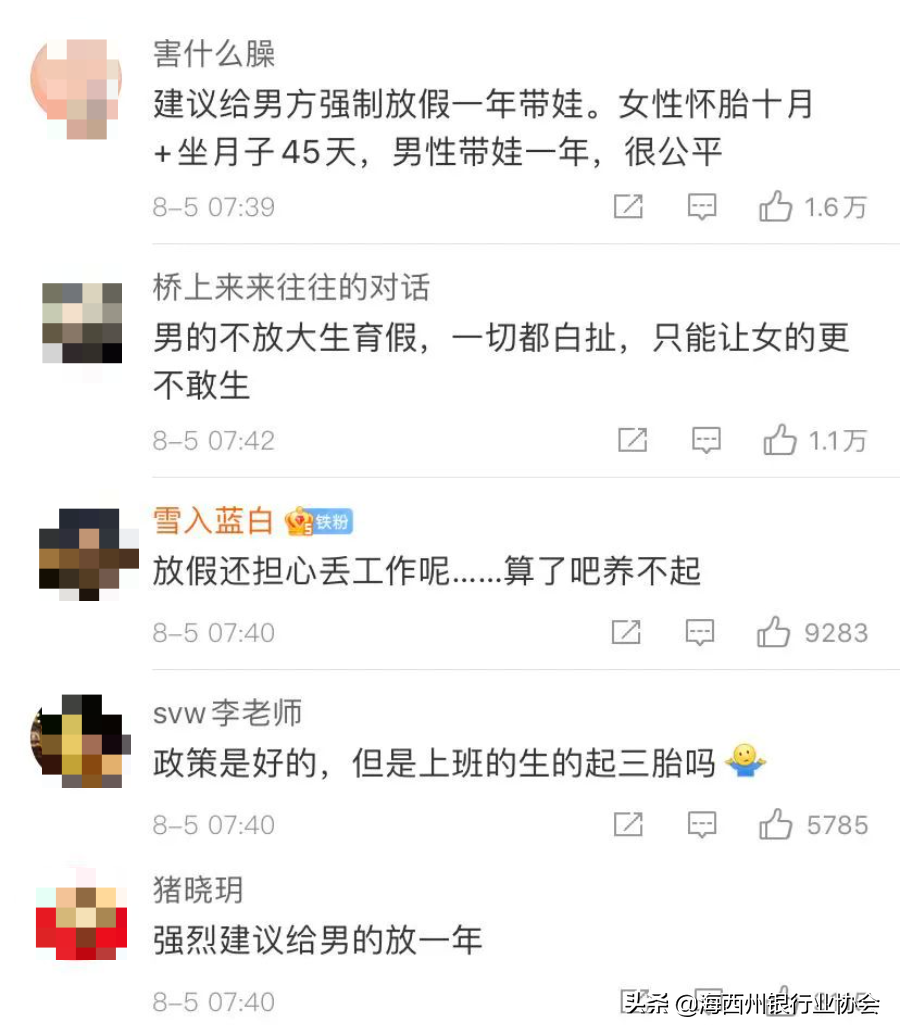
Task: Open 害什么臊's profile via username
Action: [214, 54]
